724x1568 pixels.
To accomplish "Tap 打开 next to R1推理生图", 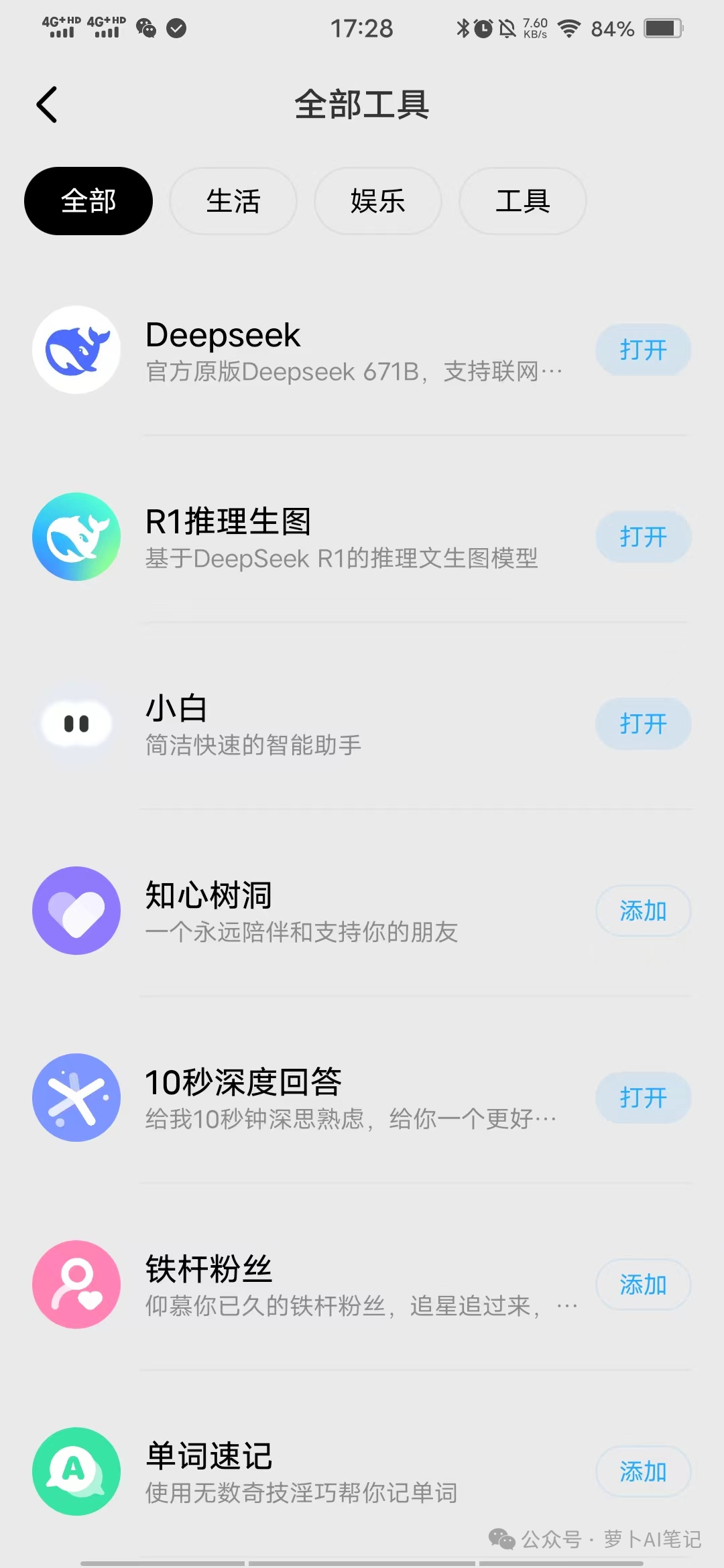I will (642, 537).
